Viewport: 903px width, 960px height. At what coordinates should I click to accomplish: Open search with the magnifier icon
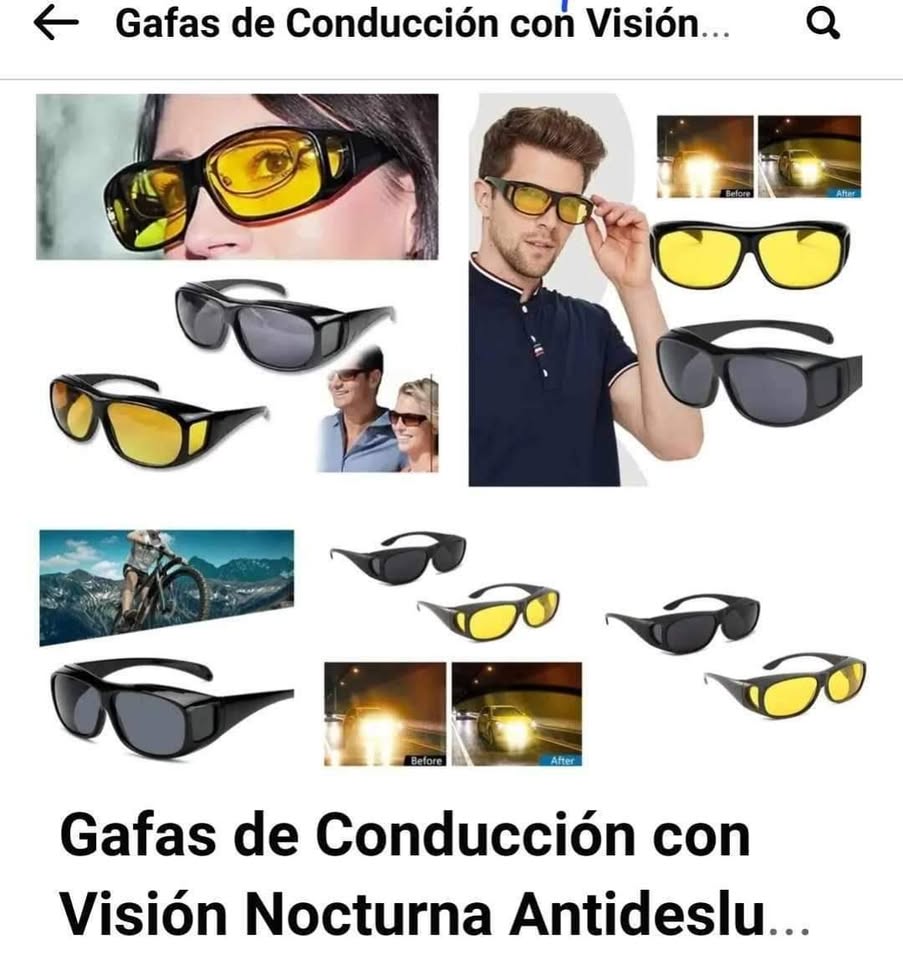coord(822,25)
